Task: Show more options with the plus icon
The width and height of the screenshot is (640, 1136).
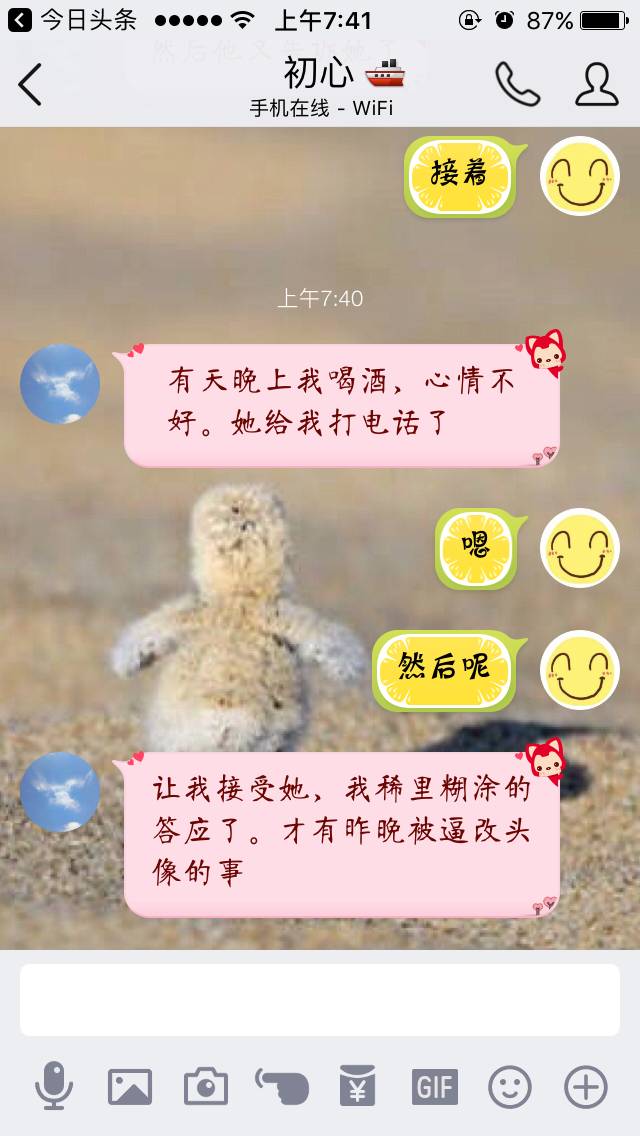Action: (x=586, y=1086)
